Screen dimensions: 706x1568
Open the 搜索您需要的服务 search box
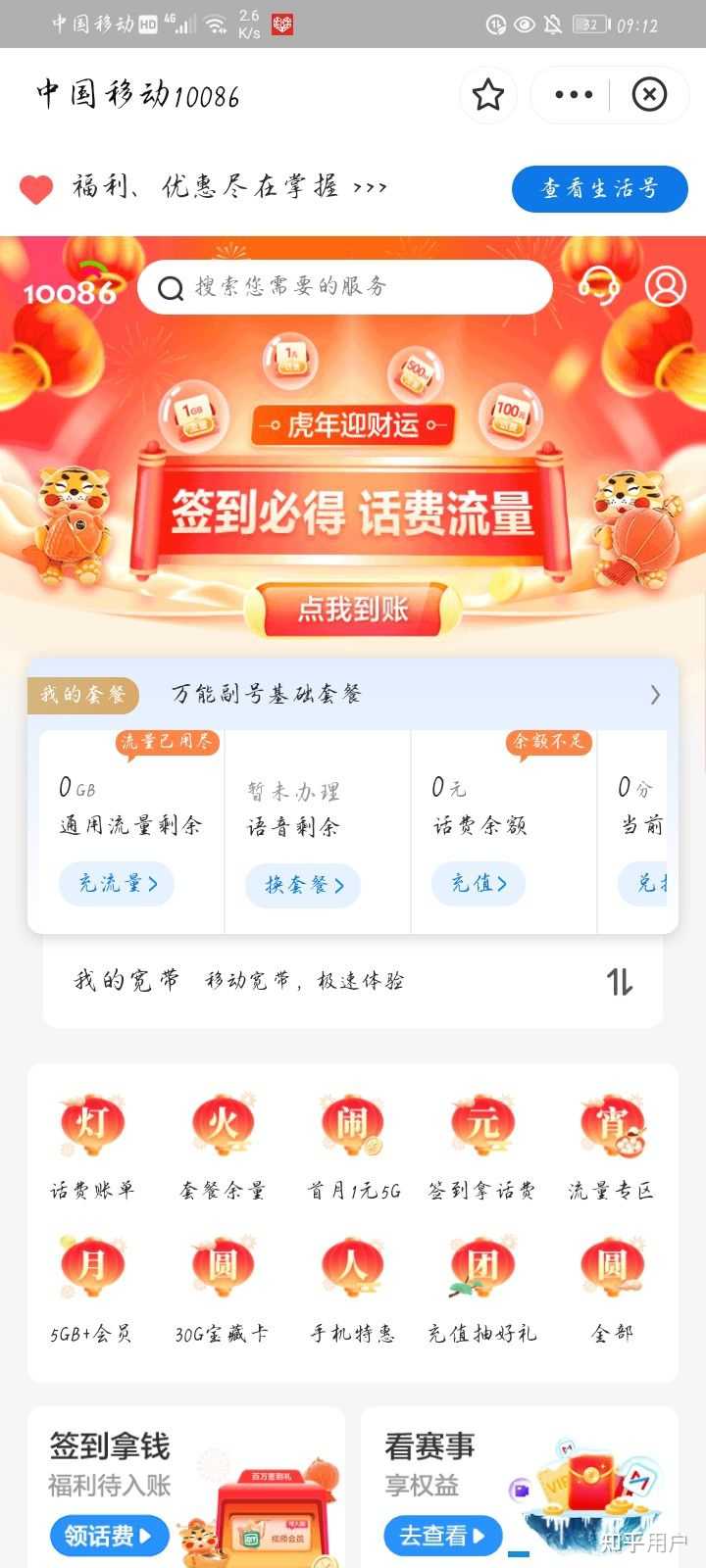pos(345,287)
